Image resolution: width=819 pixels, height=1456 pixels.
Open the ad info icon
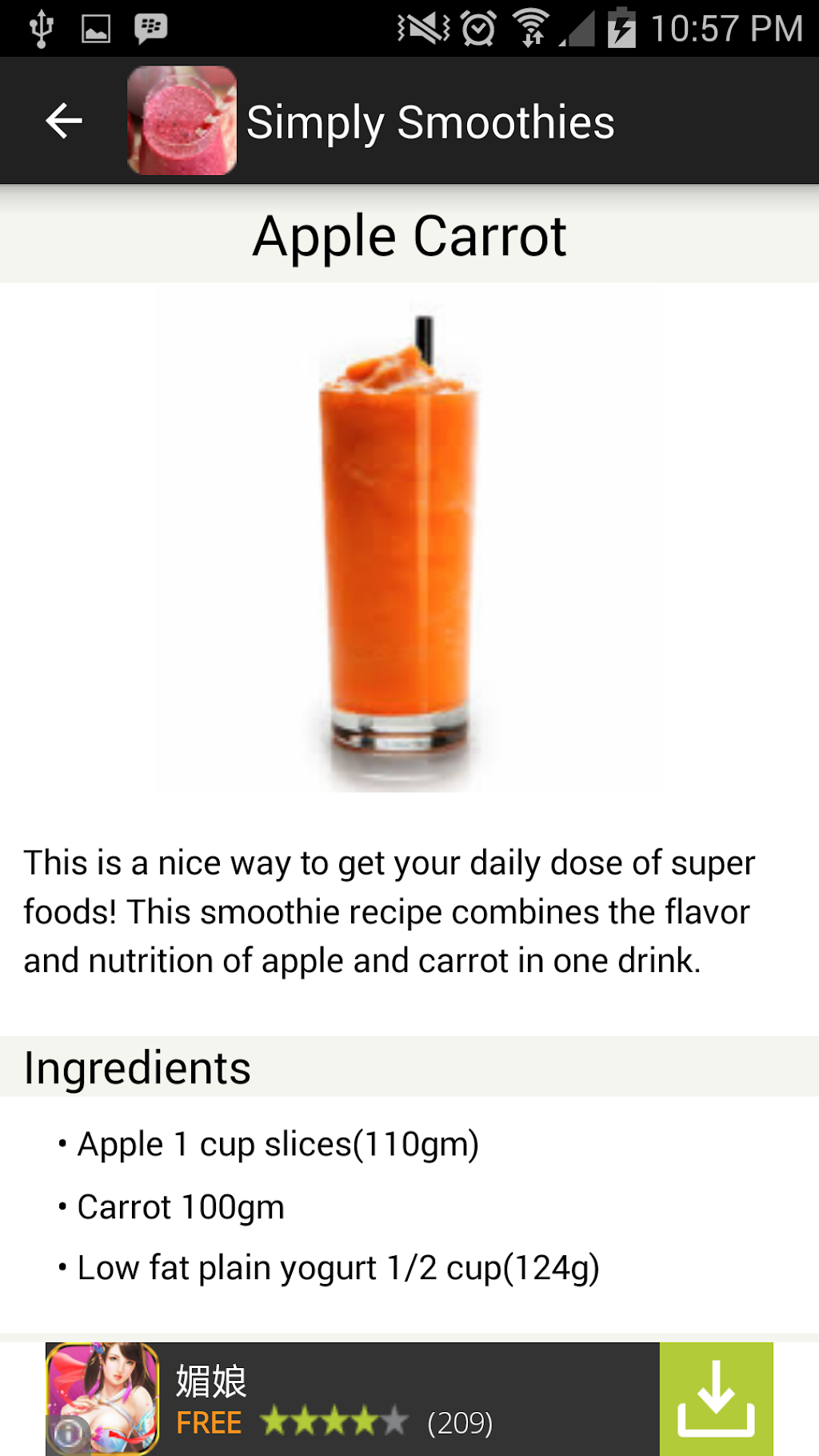coord(69,1432)
